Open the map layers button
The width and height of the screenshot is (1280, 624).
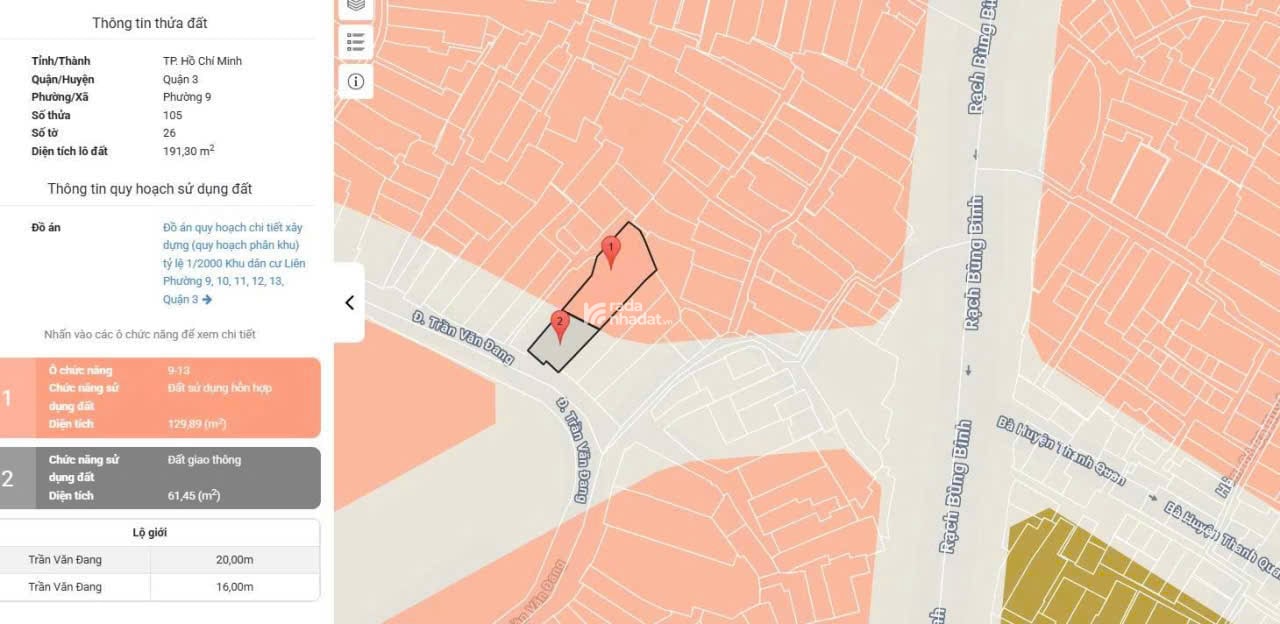tap(356, 6)
